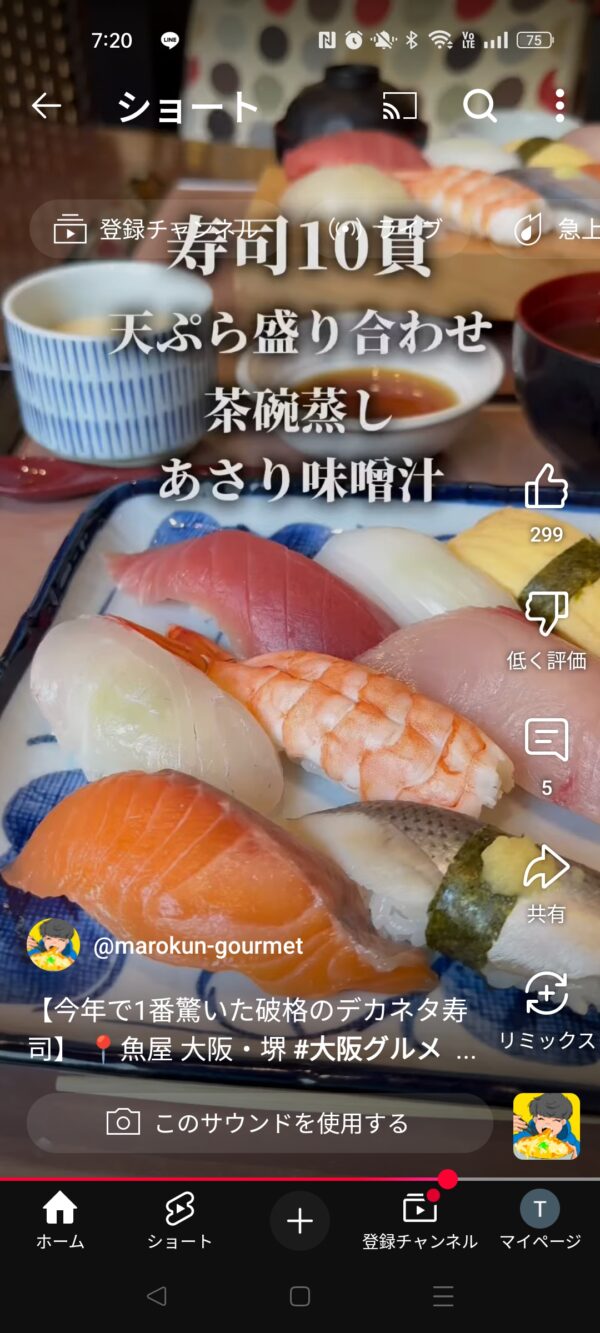Open the comments on this Short
Viewport: 600px width, 1333px height.
coord(546,756)
